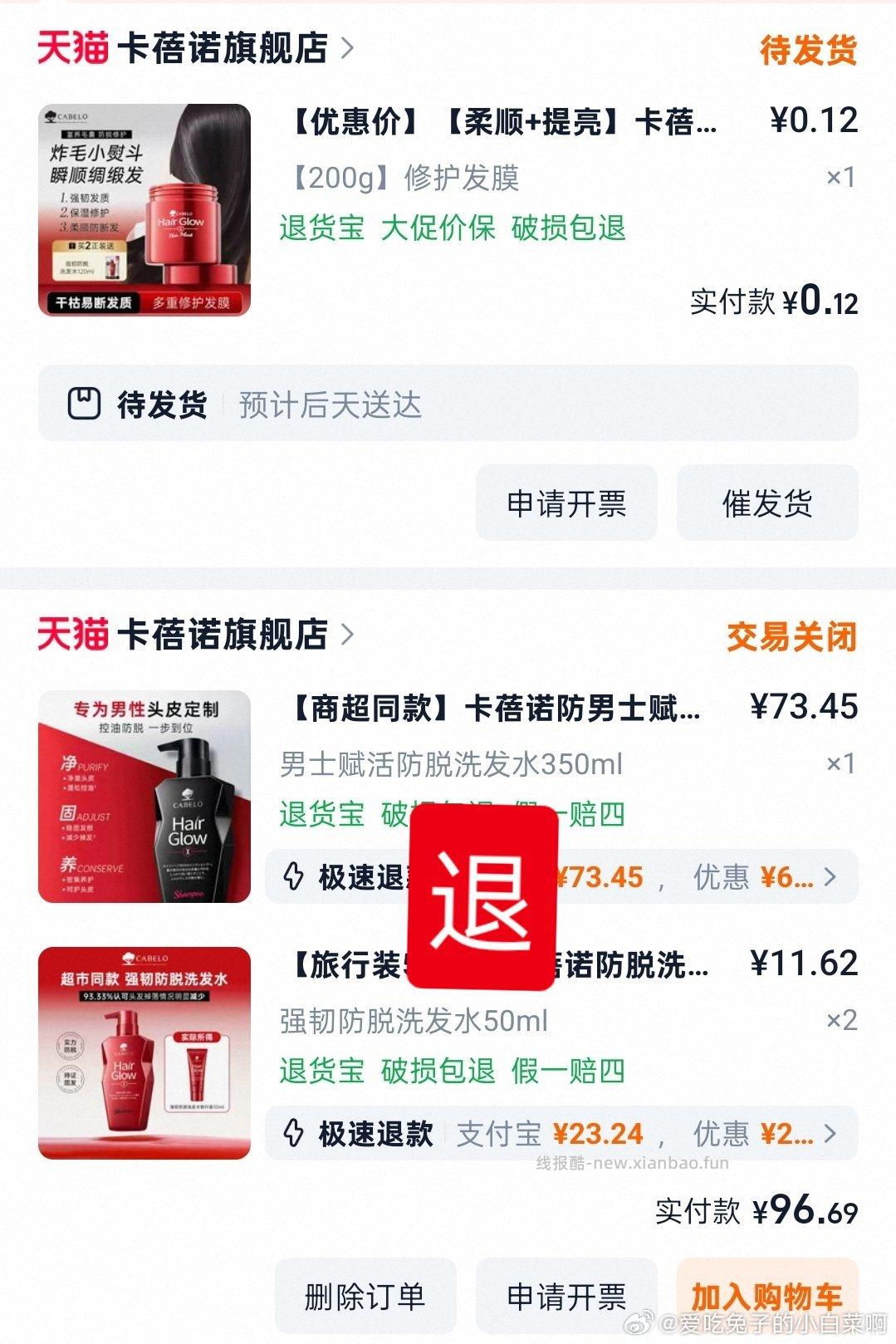Open the 删除订单 action
Viewport: 896px width, 1344px height.
point(365,1296)
